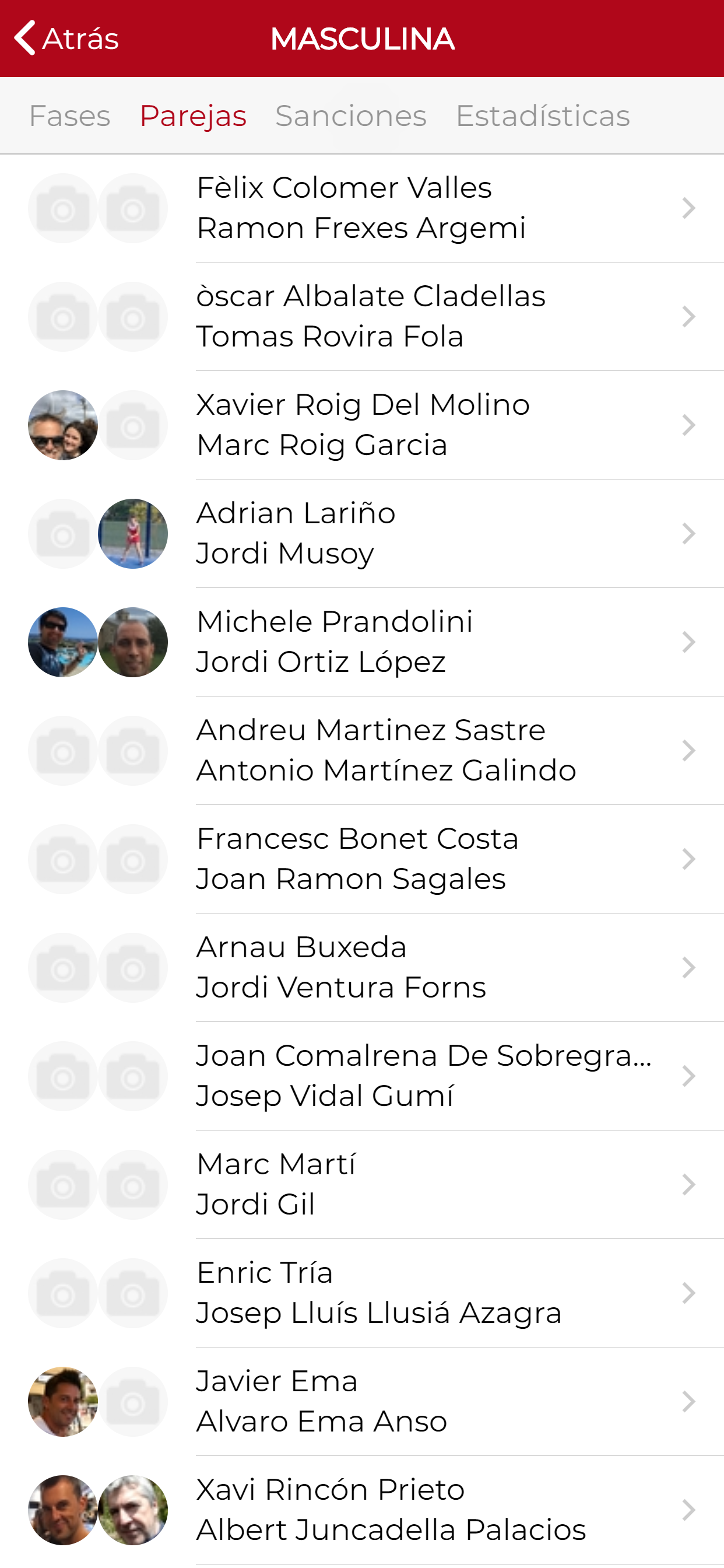View pair Joan Comalrena and Josep Vidal Gumí
This screenshot has width=724, height=1568.
pyautogui.click(x=362, y=1076)
